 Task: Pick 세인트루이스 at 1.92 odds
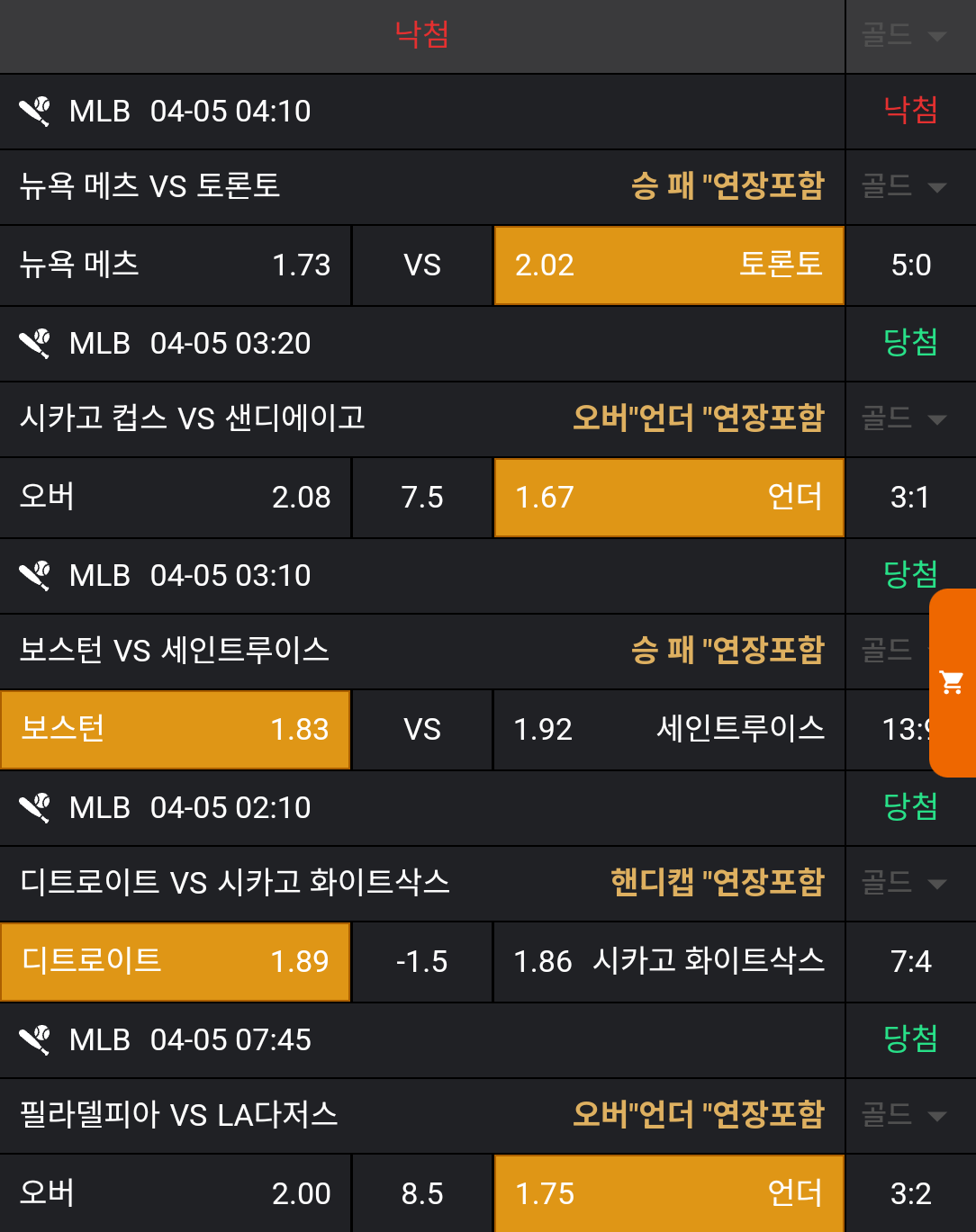pyautogui.click(x=668, y=729)
